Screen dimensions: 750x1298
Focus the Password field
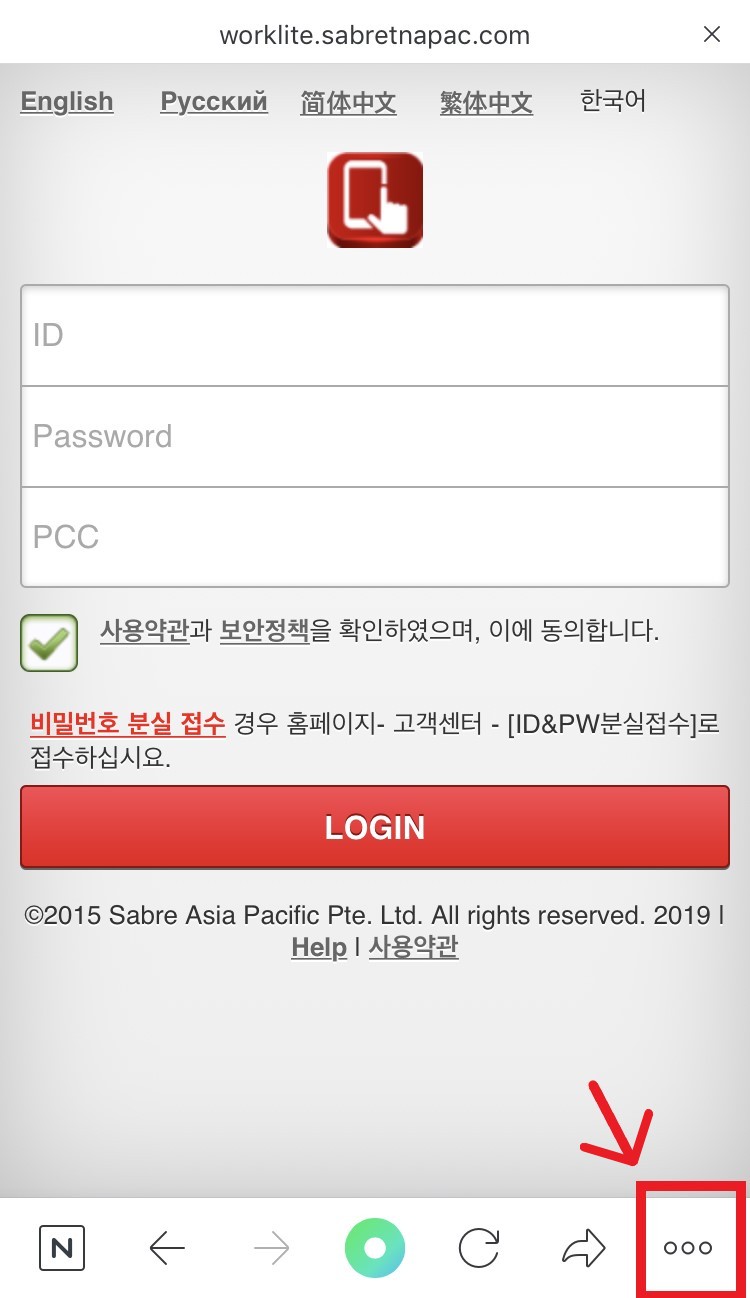pos(375,437)
